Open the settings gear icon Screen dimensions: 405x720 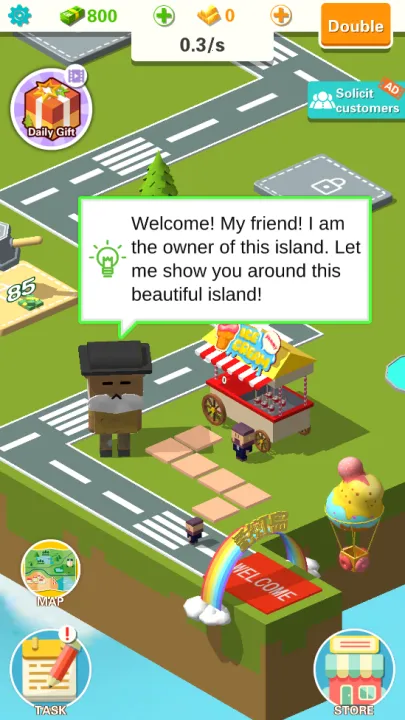click(x=20, y=16)
